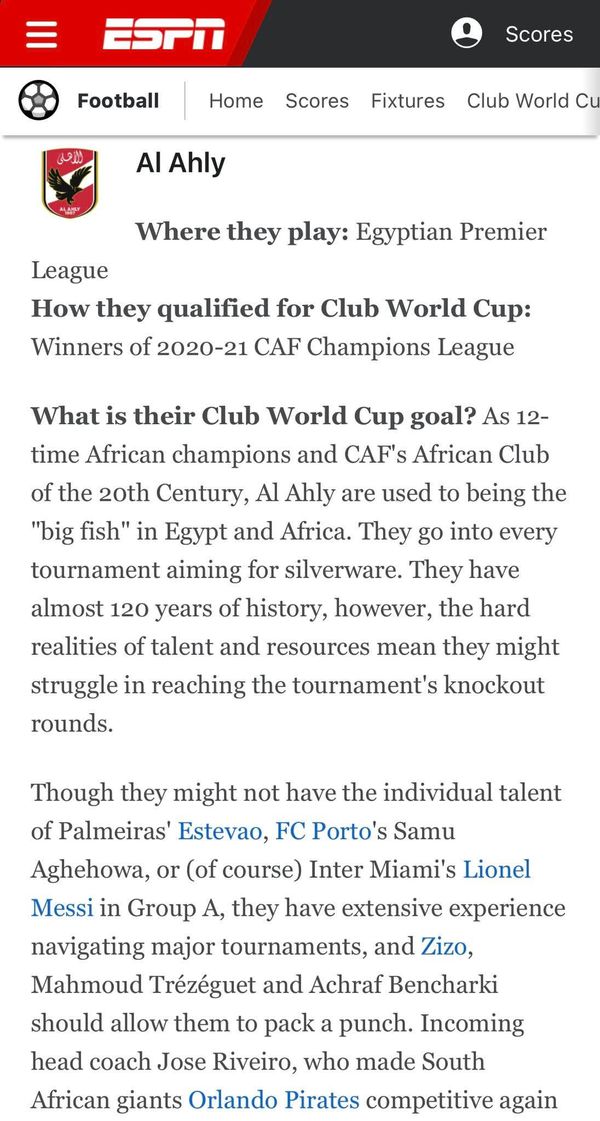Go to ESPN home via logo
The image size is (600, 1121).
(x=164, y=35)
